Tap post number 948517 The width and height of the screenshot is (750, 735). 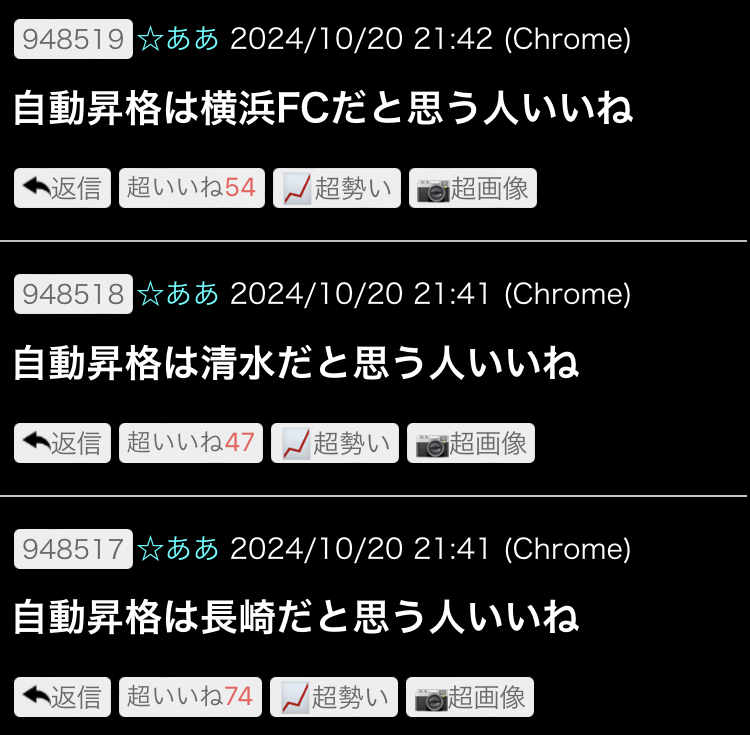pyautogui.click(x=73, y=549)
